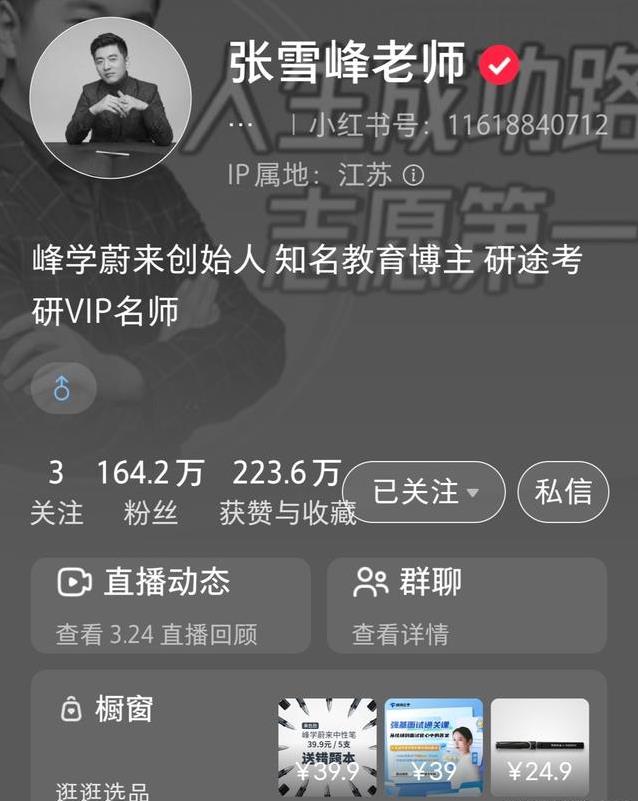Open the ¥24.9 pen product

(x=540, y=746)
